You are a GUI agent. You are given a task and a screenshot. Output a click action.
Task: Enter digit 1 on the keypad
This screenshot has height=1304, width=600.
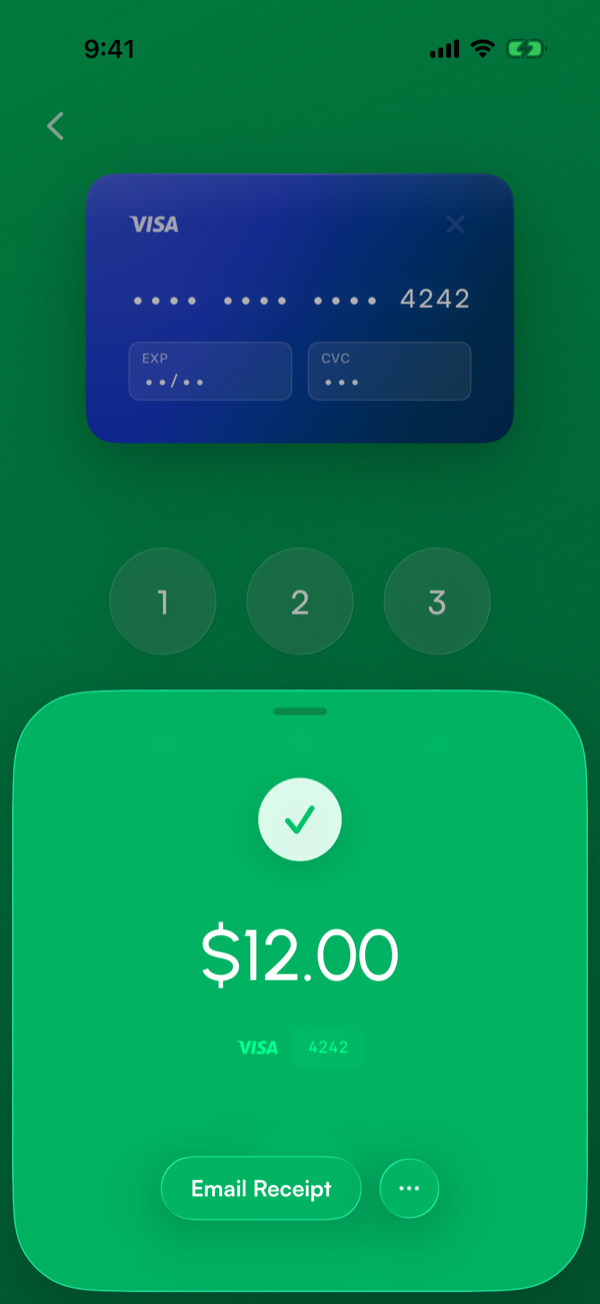(163, 601)
